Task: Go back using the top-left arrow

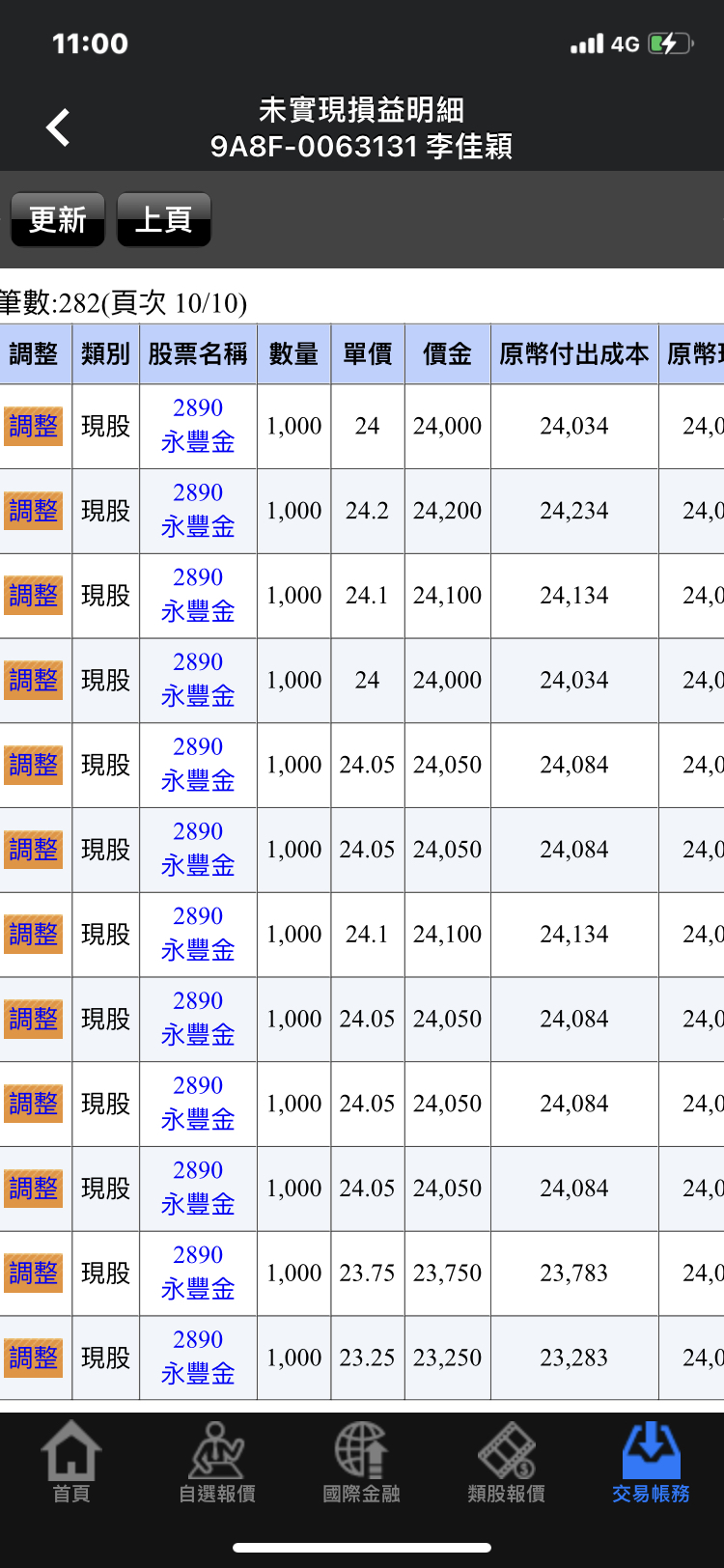Action: pos(58,127)
